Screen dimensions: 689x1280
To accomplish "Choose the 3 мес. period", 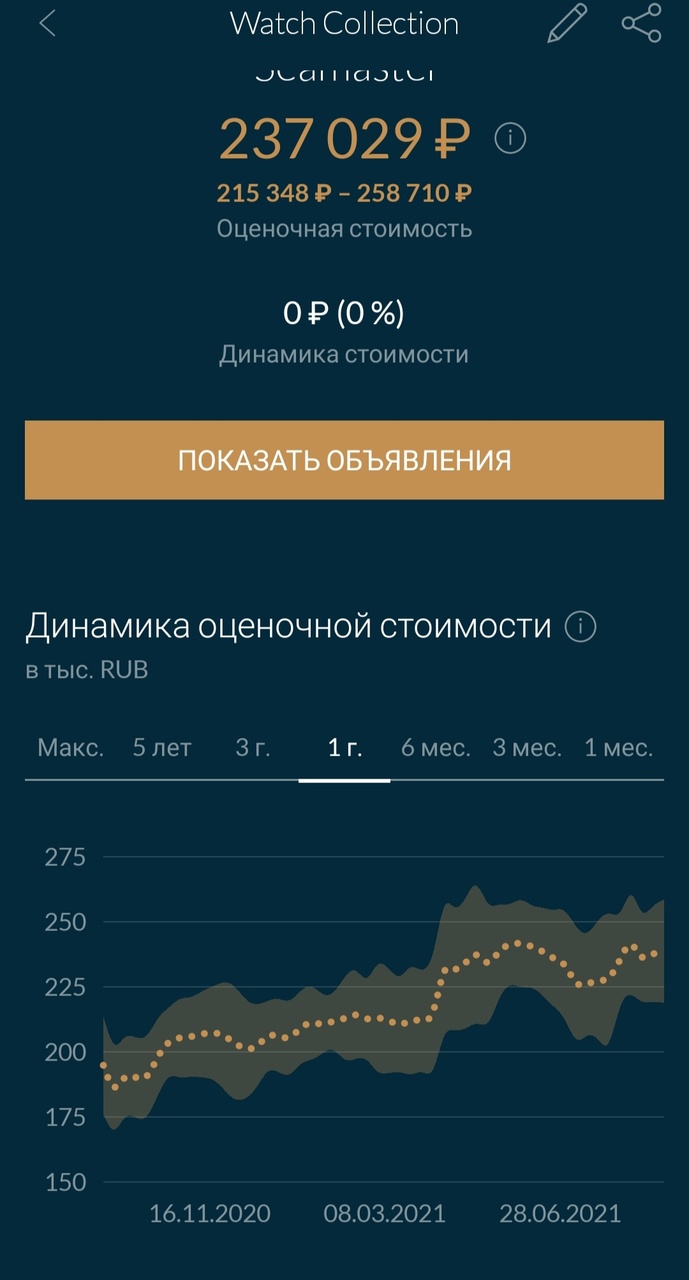I will 527,748.
